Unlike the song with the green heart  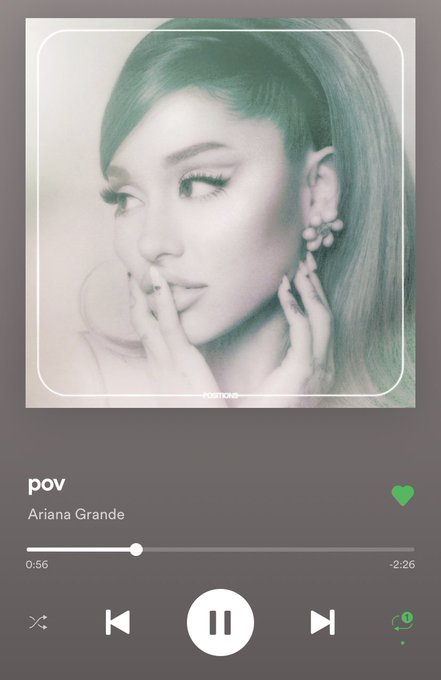tap(403, 495)
